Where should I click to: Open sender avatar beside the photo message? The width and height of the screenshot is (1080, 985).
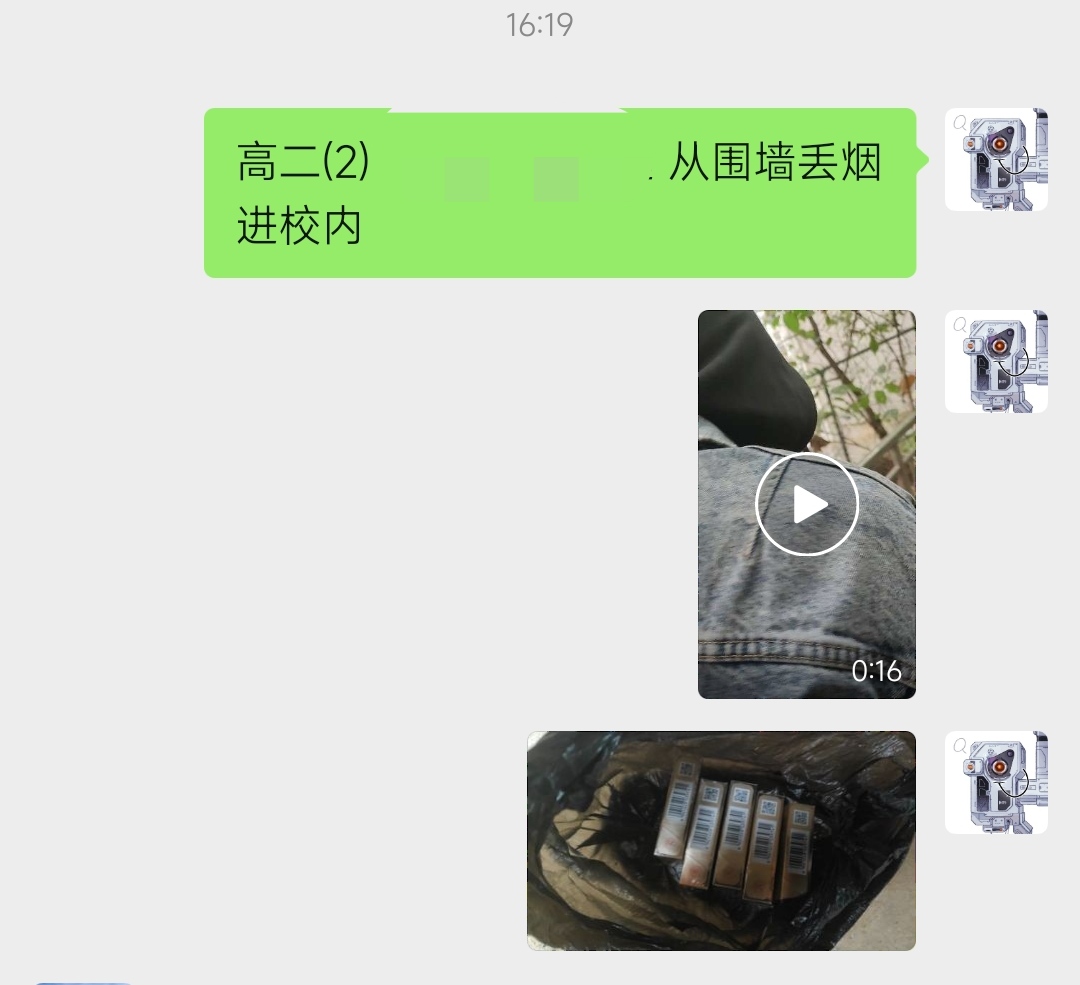point(996,783)
